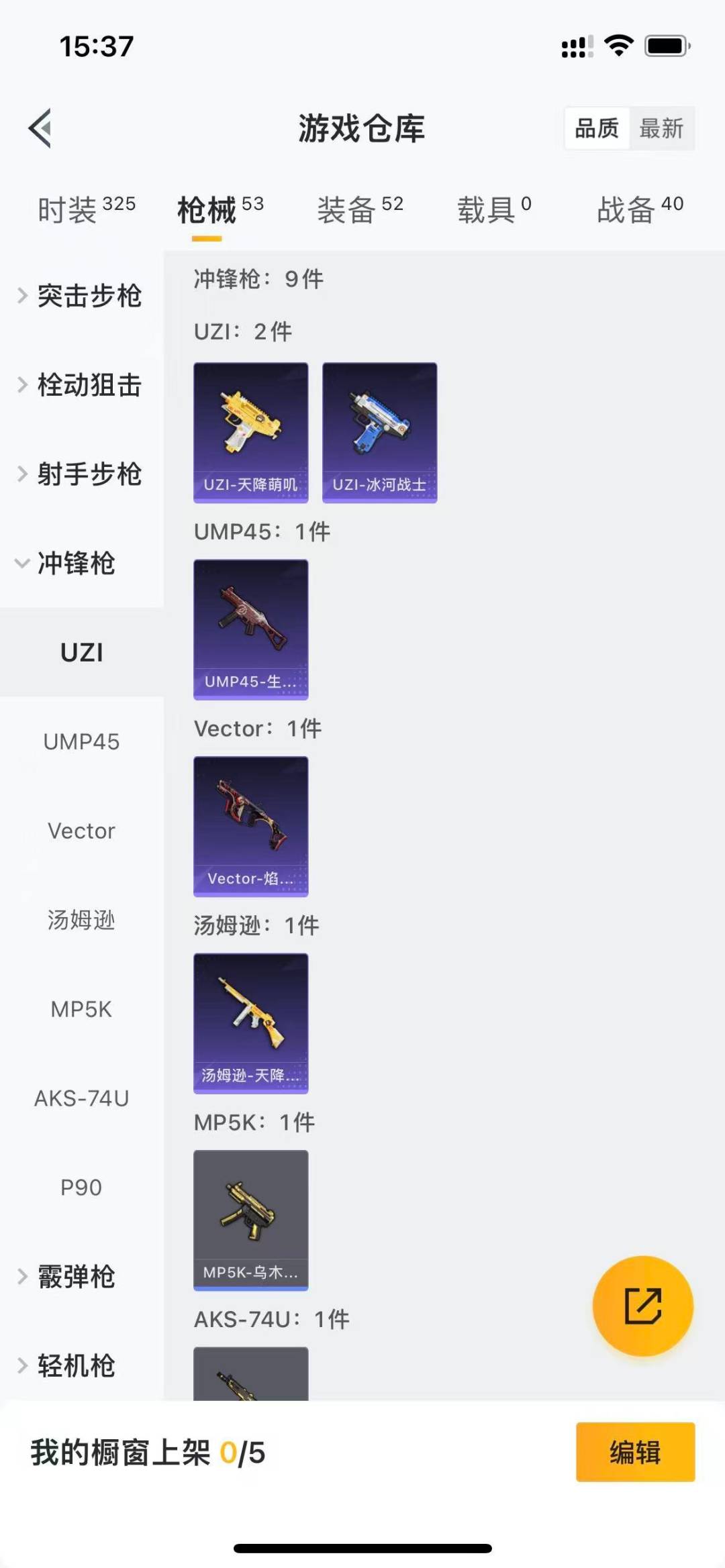Select 汤姆逊 in the sidebar

click(x=81, y=920)
